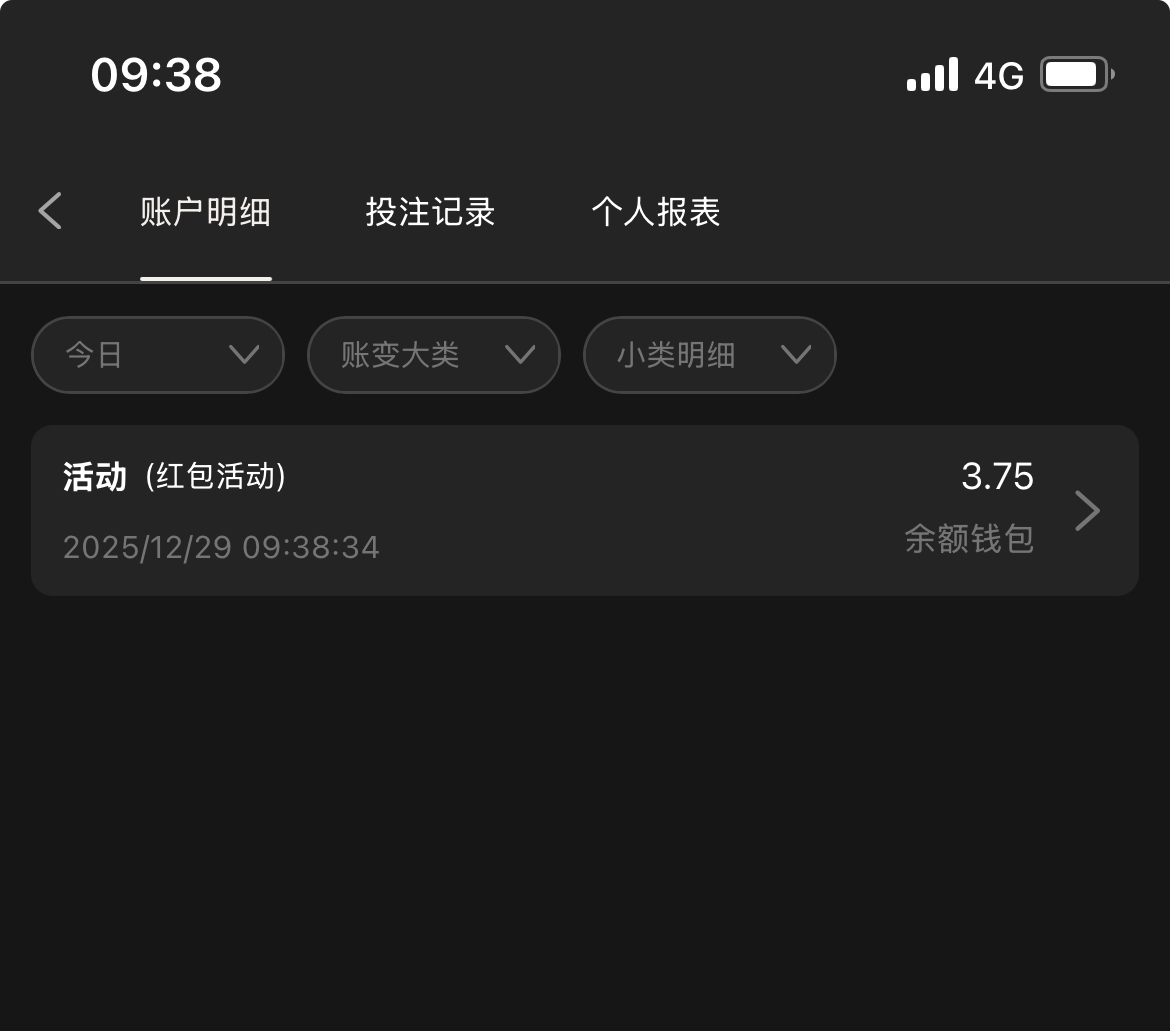Switch to the 投注记录 tab
This screenshot has width=1170, height=1031.
pyautogui.click(x=430, y=212)
